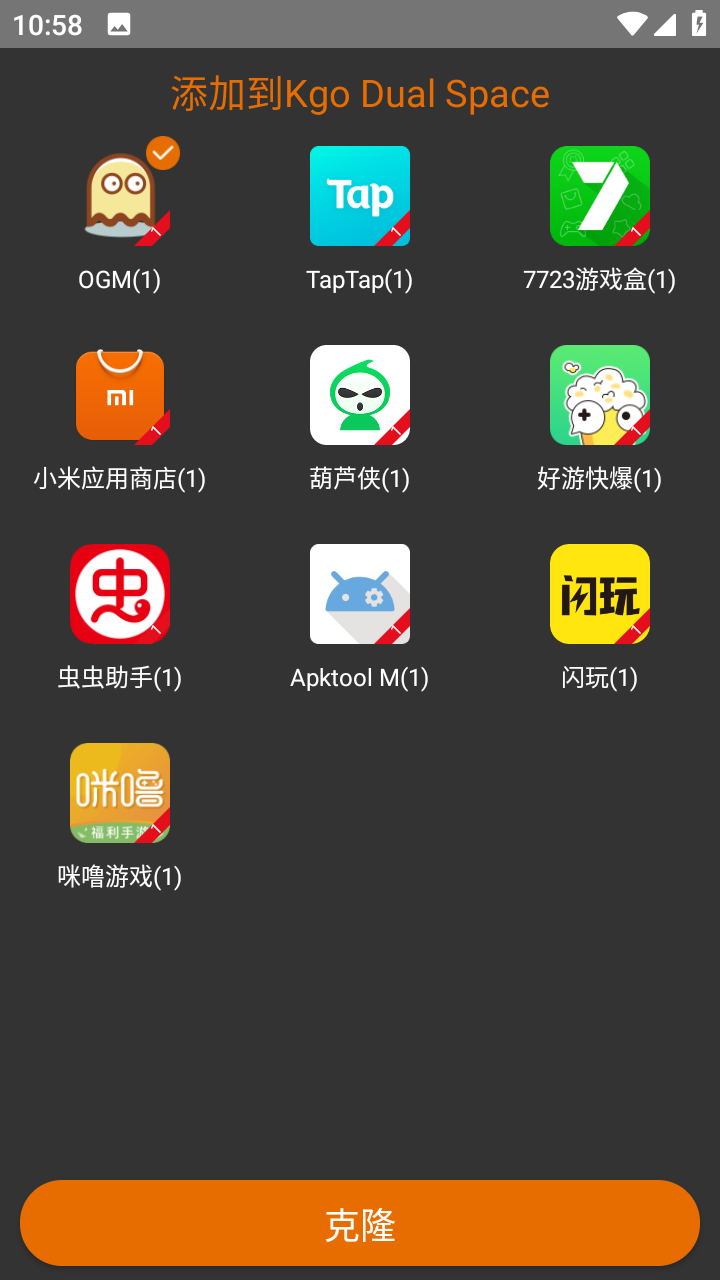Viewport: 720px width, 1280px height.
Task: Check the TapTap app for cloning
Action: click(360, 196)
